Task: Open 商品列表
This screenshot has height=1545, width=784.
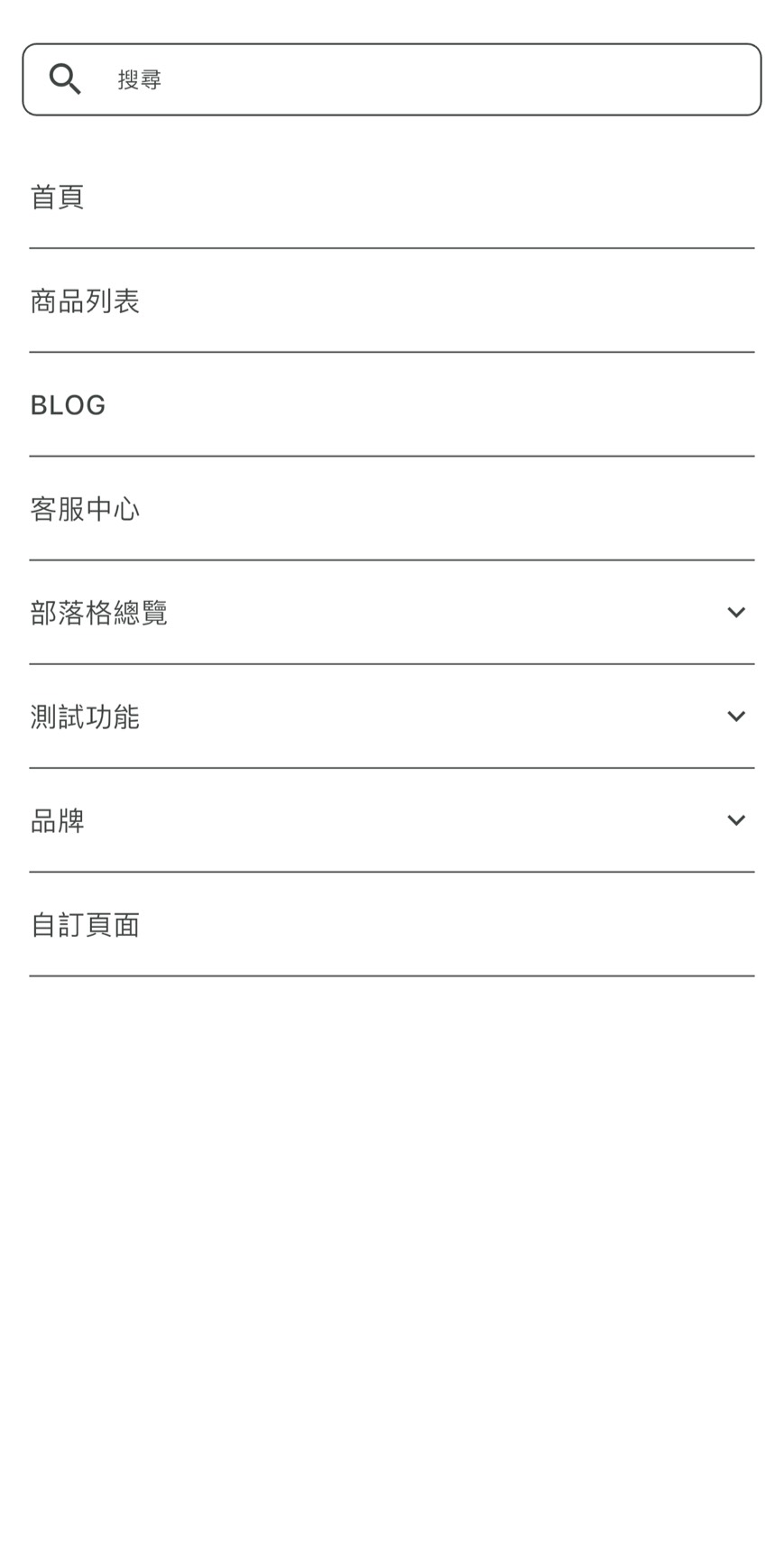Action: pyautogui.click(x=85, y=301)
